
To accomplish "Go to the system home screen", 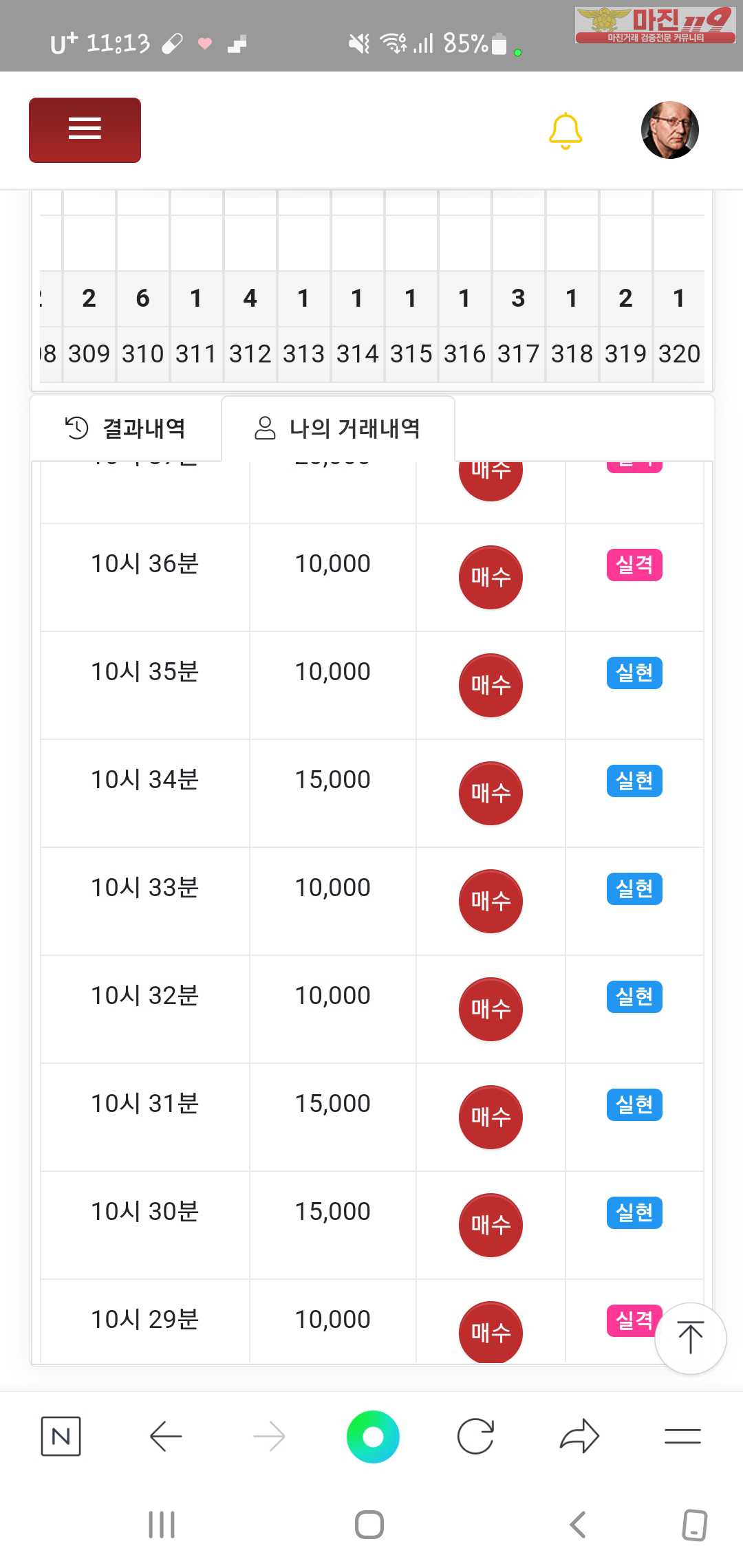I will point(369,1525).
